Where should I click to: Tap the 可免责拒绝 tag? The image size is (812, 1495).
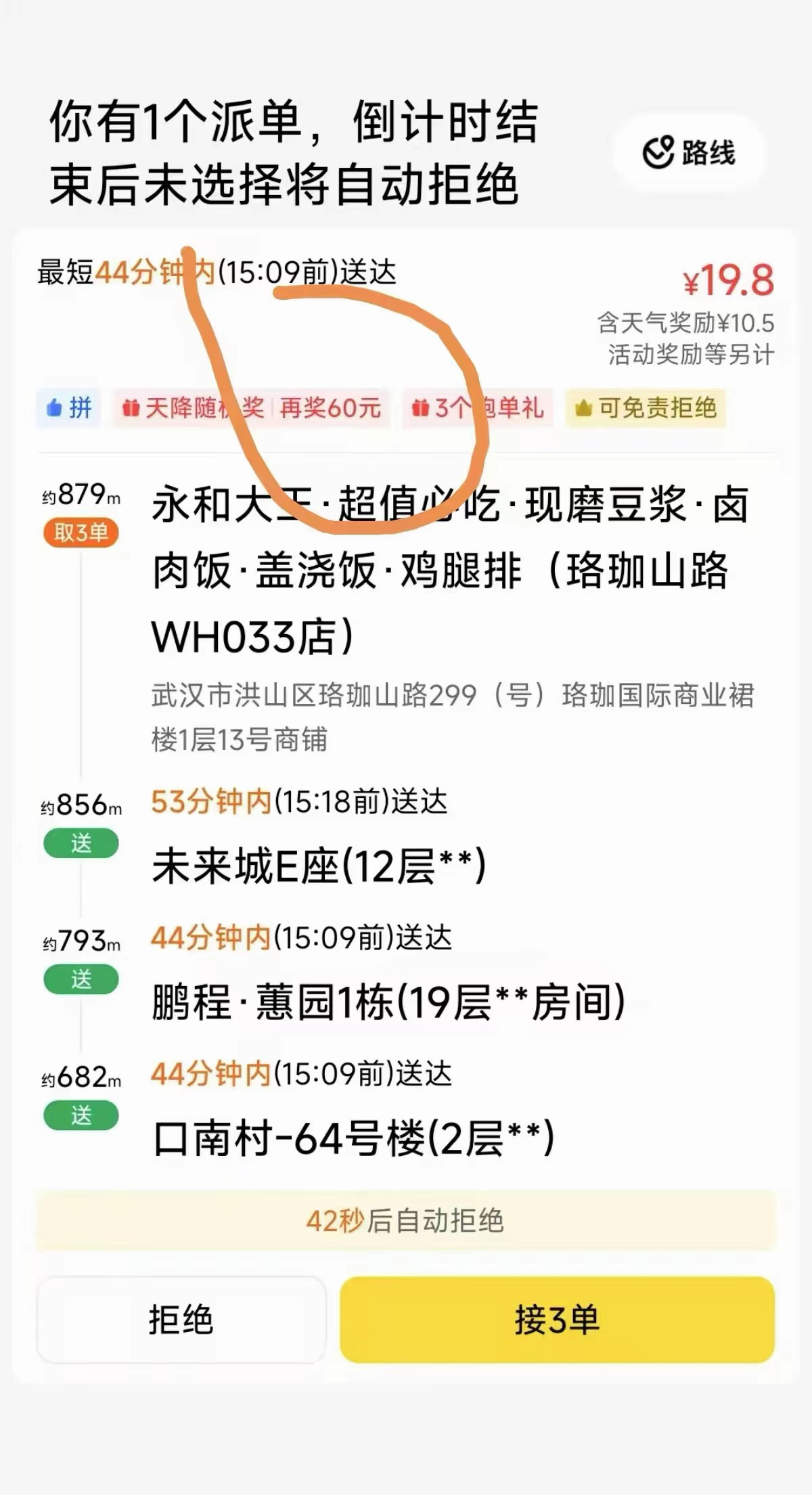pyautogui.click(x=646, y=408)
